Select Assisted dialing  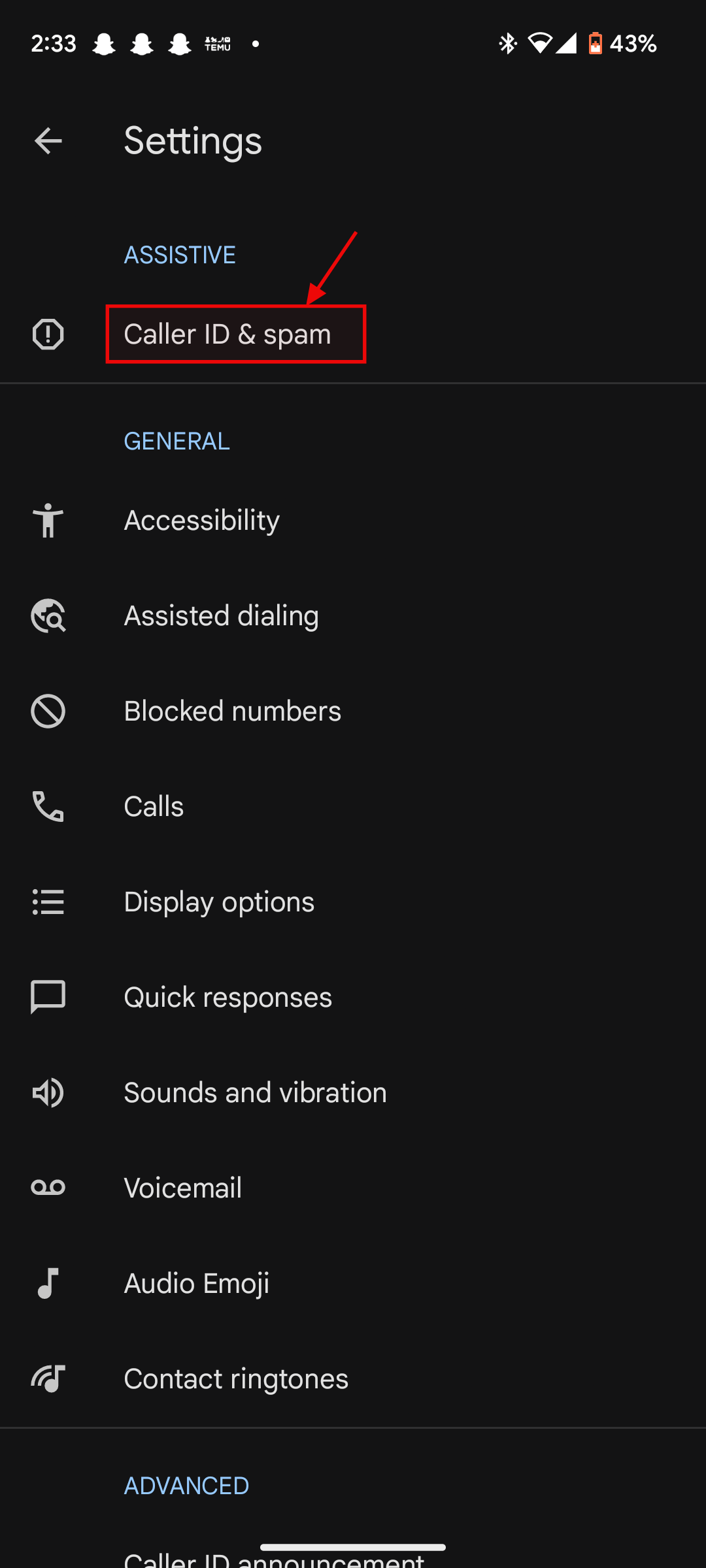221,616
